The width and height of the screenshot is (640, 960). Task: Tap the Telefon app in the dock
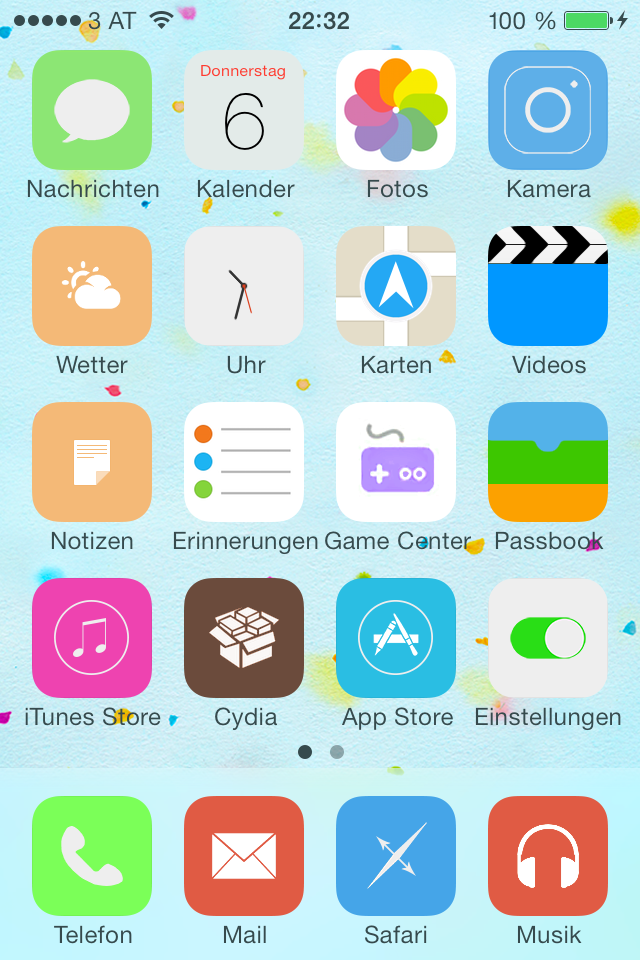coord(92,856)
